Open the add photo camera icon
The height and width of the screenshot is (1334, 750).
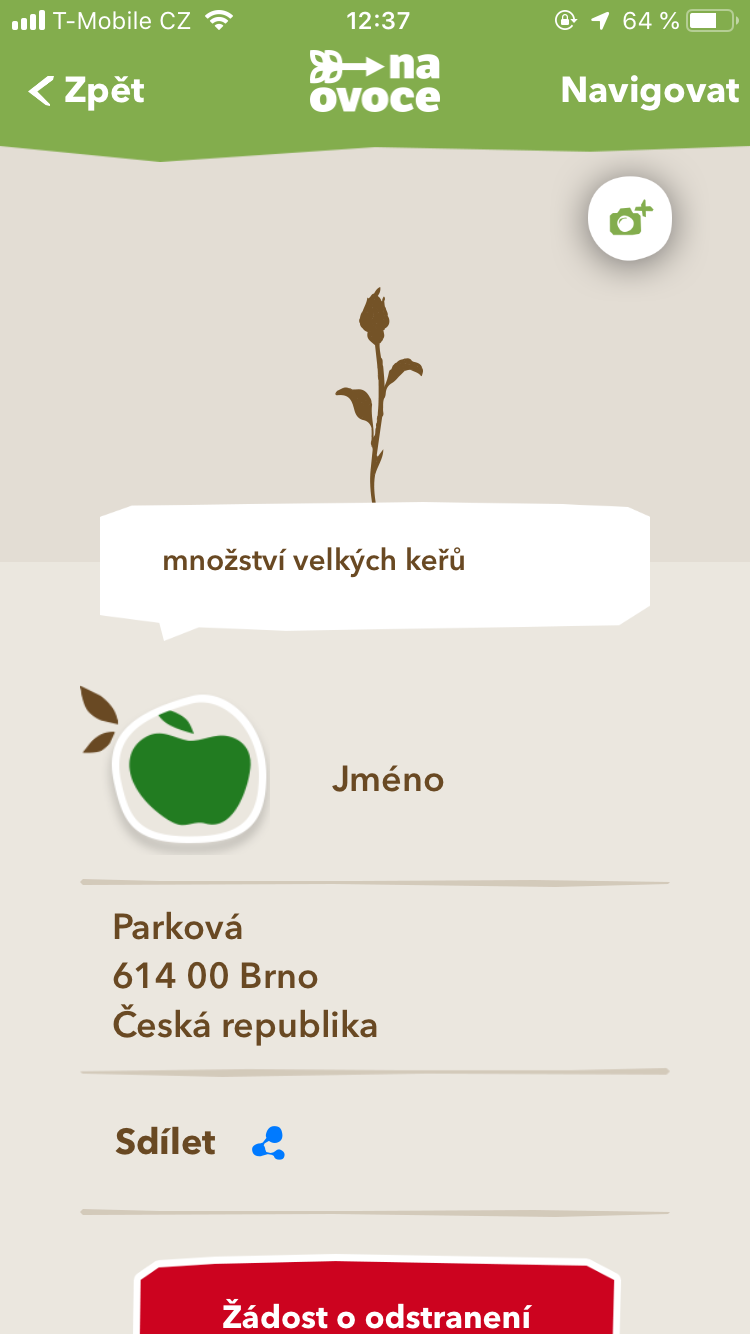[x=630, y=218]
